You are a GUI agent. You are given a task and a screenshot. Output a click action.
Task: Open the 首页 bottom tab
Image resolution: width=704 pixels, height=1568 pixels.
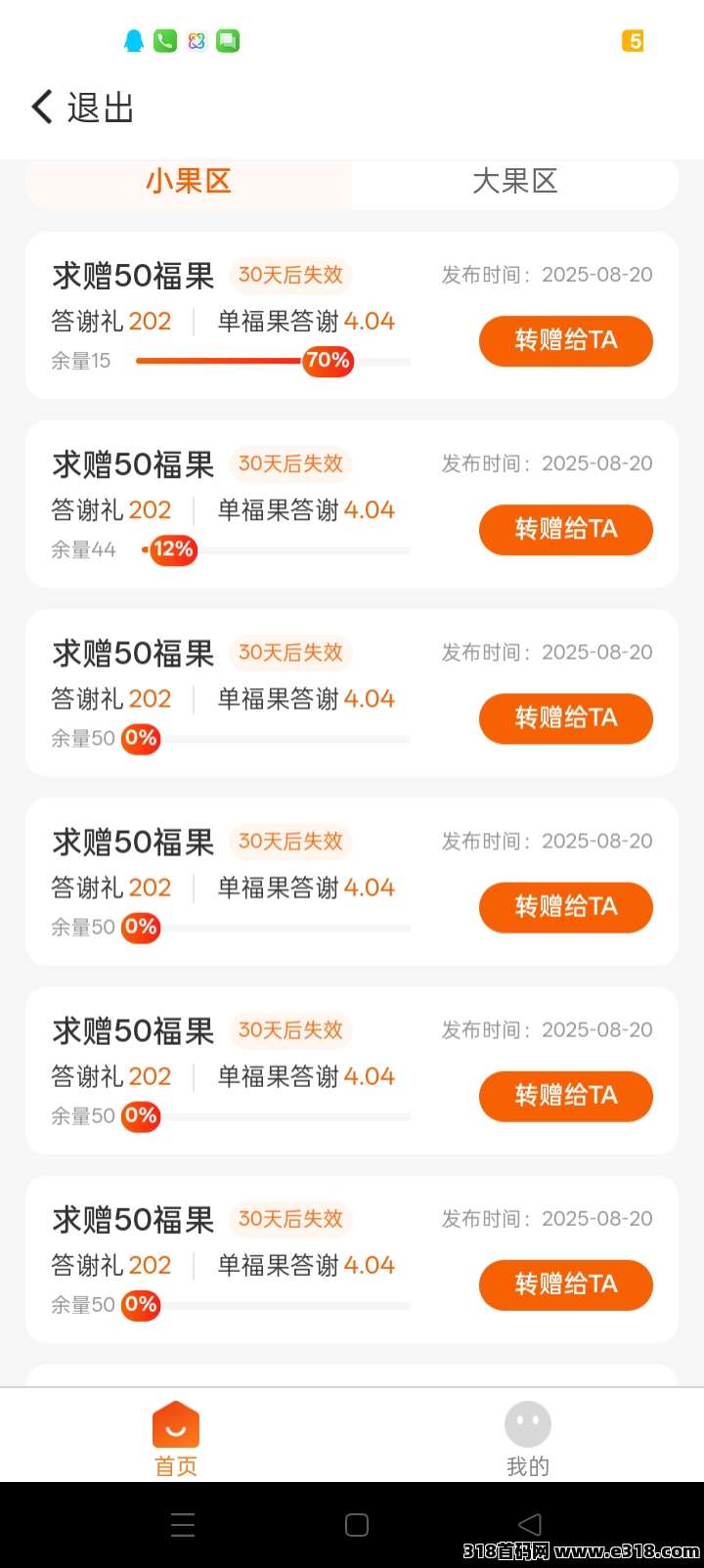(176, 1437)
